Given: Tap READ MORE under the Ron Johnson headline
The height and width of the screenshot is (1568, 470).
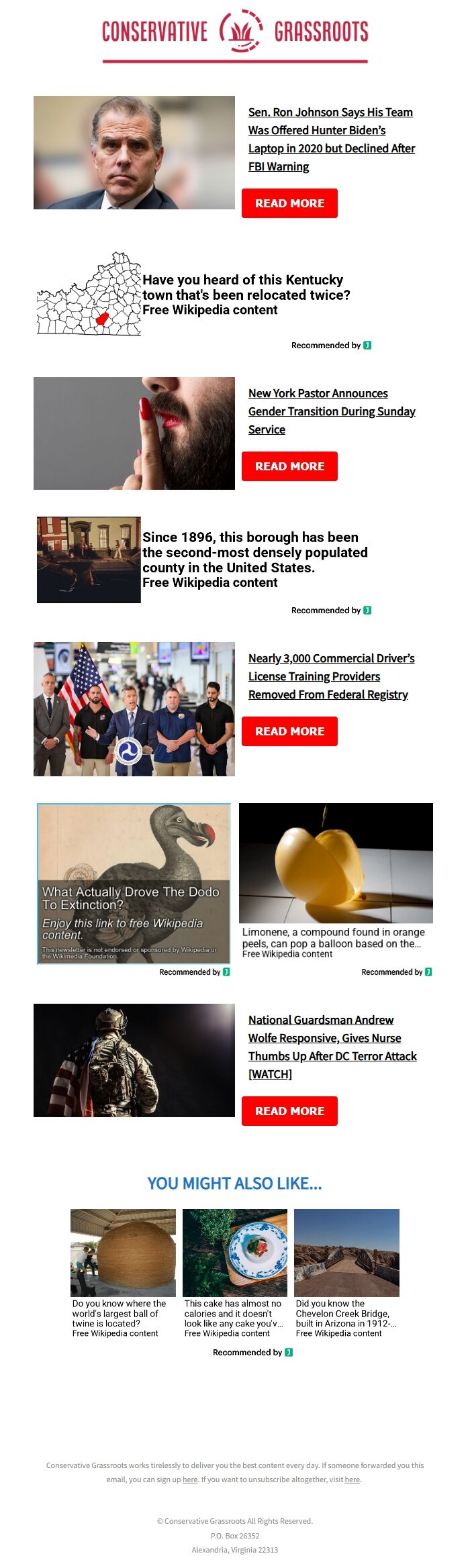Looking at the screenshot, I should click(289, 203).
